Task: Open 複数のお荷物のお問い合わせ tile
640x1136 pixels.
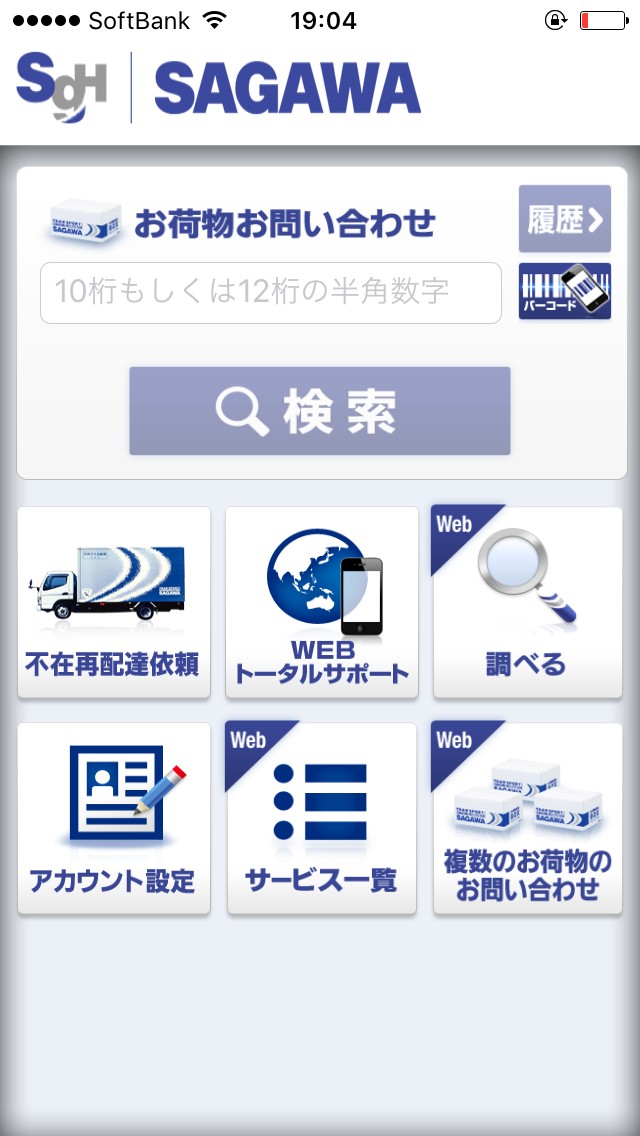Action: [526, 818]
